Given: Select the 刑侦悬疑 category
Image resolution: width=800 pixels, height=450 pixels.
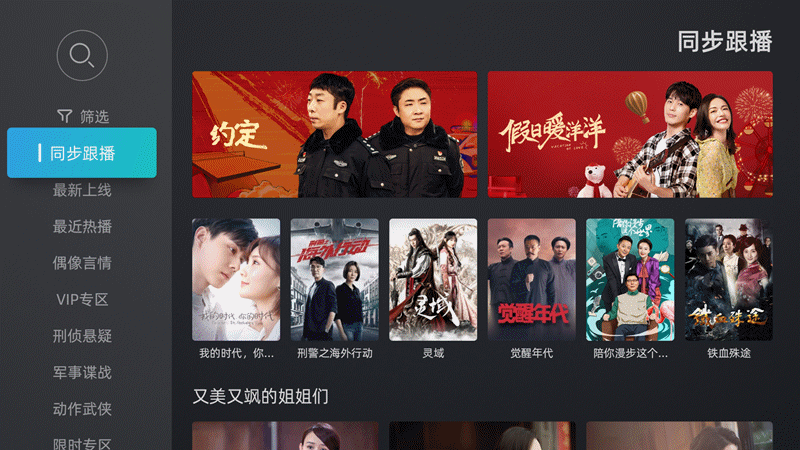Looking at the screenshot, I should coord(82,336).
